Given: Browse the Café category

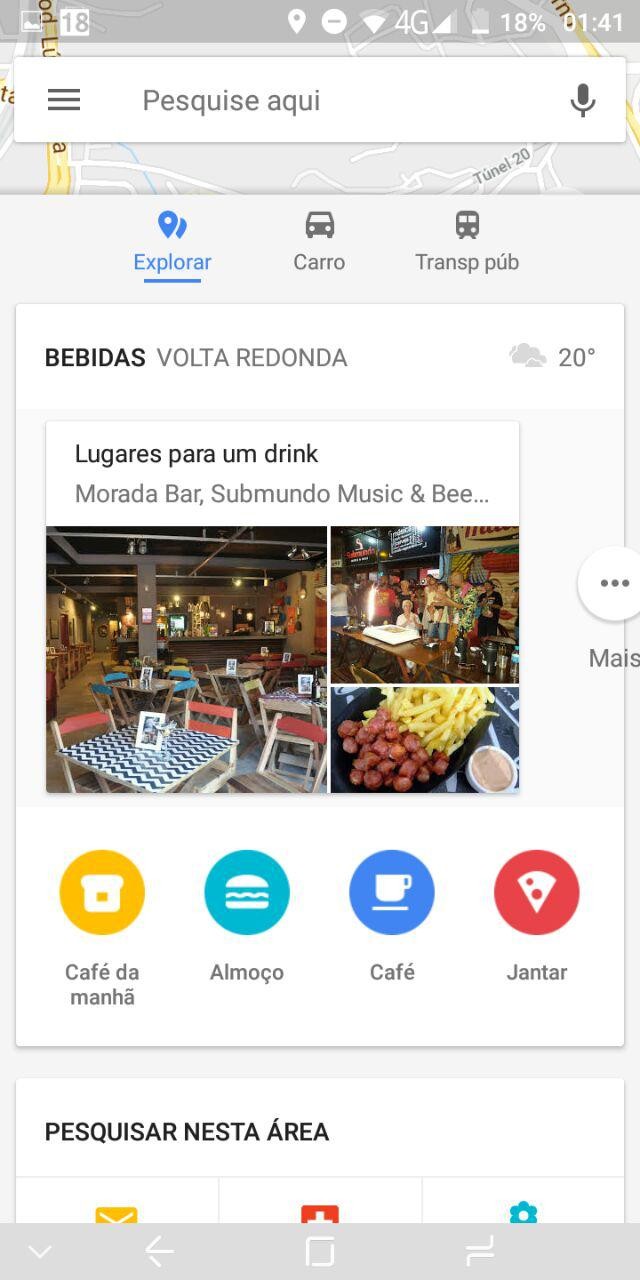Looking at the screenshot, I should pyautogui.click(x=392, y=893).
